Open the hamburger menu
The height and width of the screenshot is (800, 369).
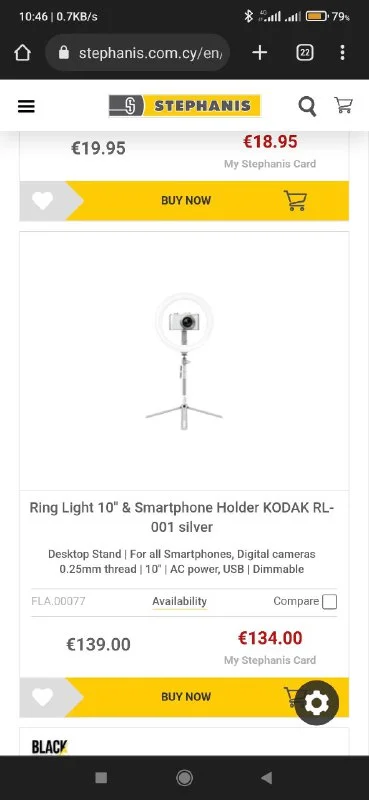(27, 106)
